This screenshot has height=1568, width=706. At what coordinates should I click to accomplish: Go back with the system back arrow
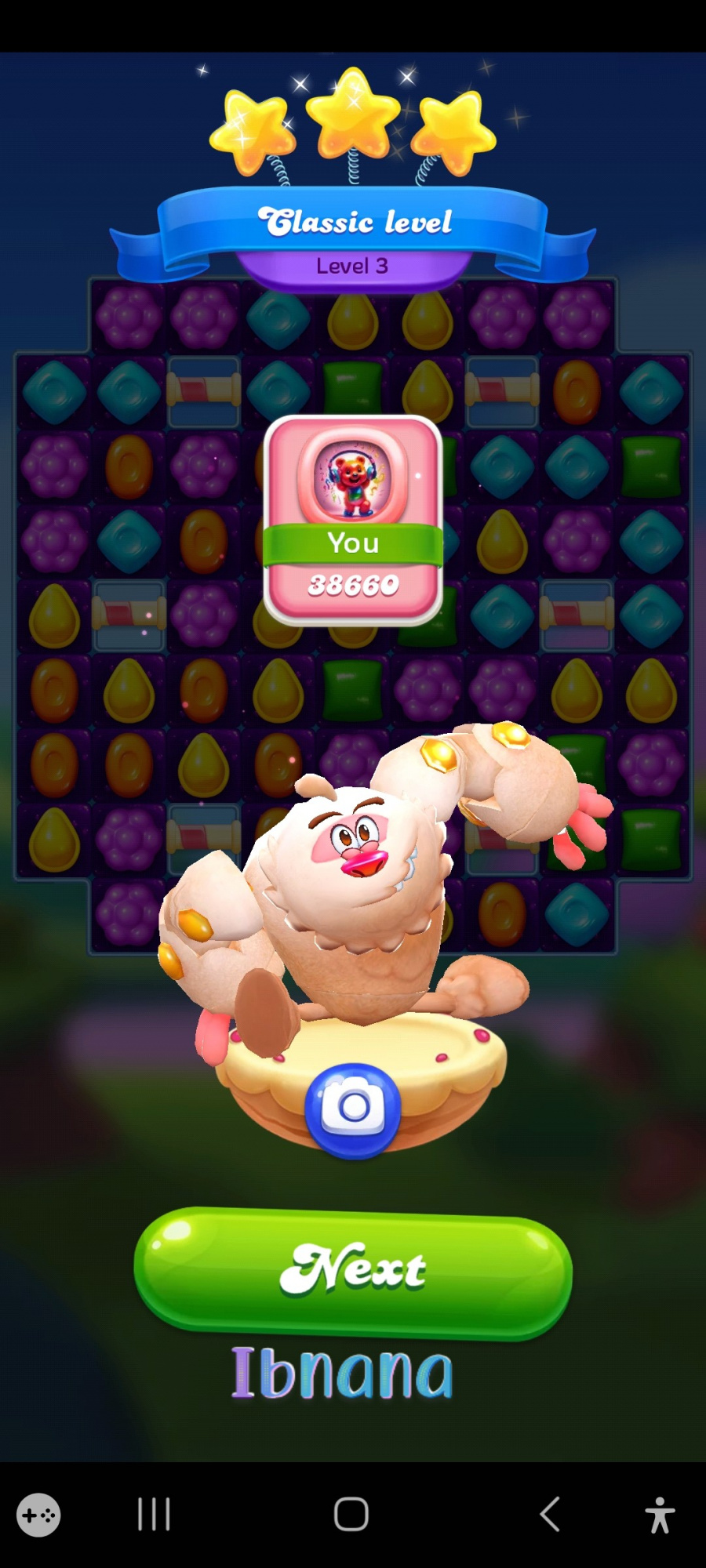(551, 1514)
